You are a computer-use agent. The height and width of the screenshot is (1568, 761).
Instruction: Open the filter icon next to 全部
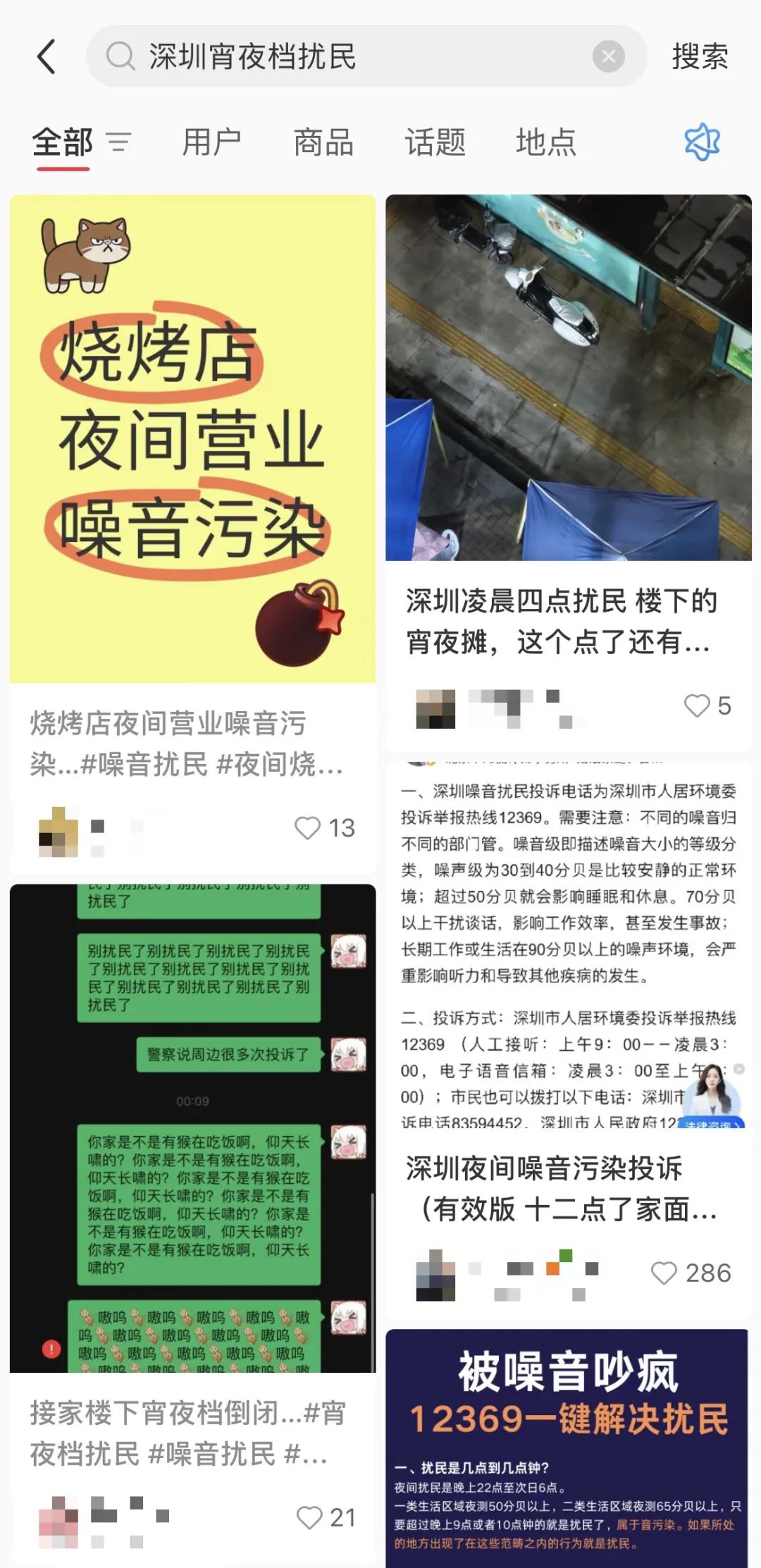tap(119, 143)
